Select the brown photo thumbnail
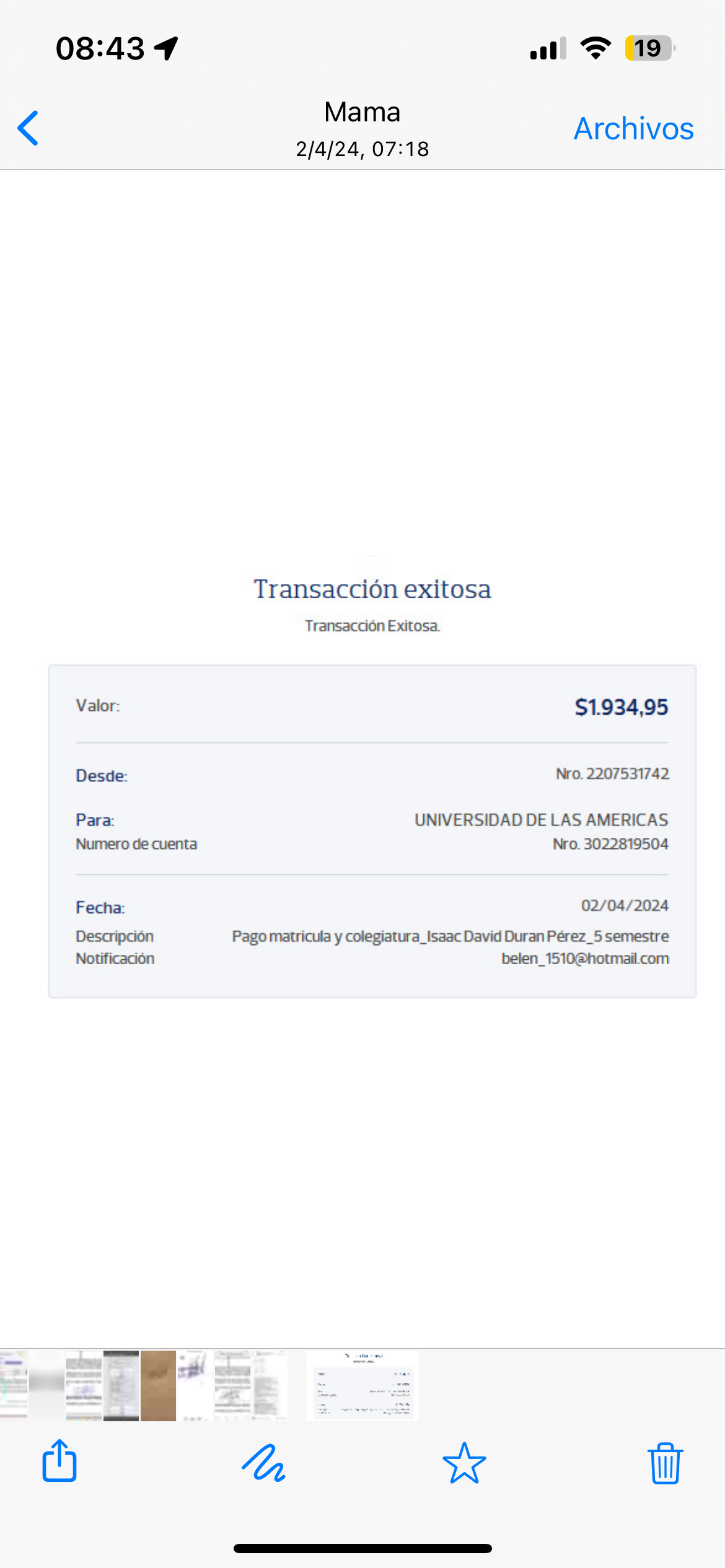 pos(158,1385)
